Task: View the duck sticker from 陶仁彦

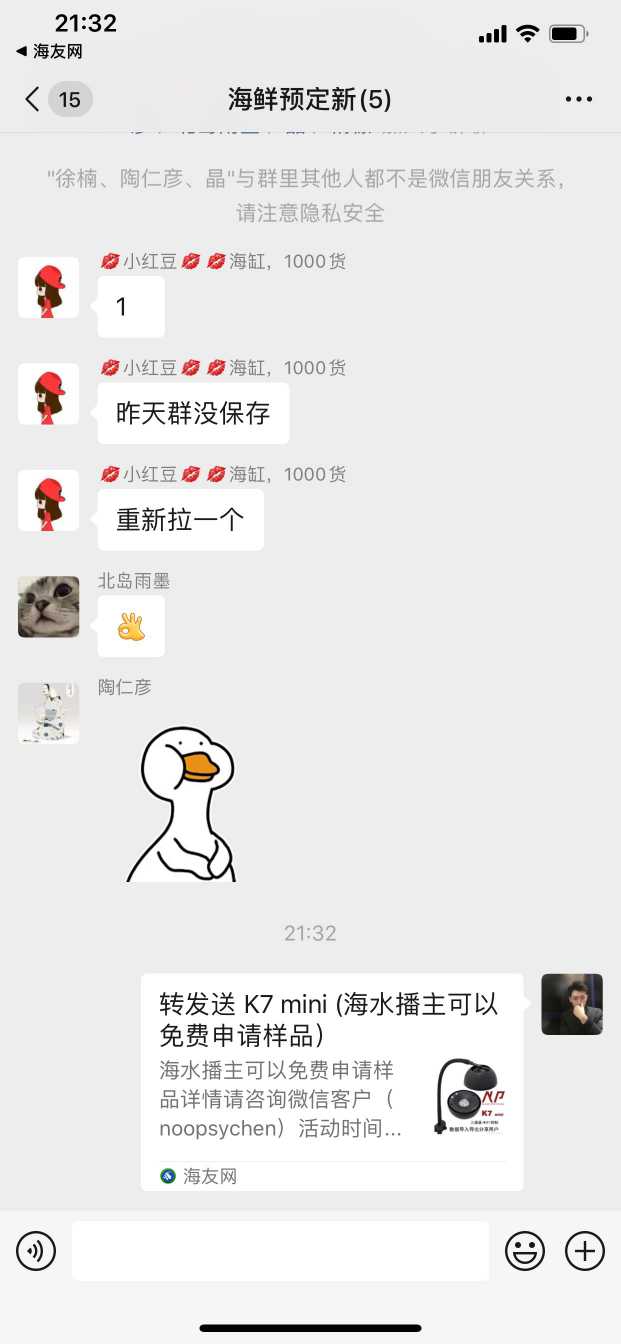Action: (185, 805)
